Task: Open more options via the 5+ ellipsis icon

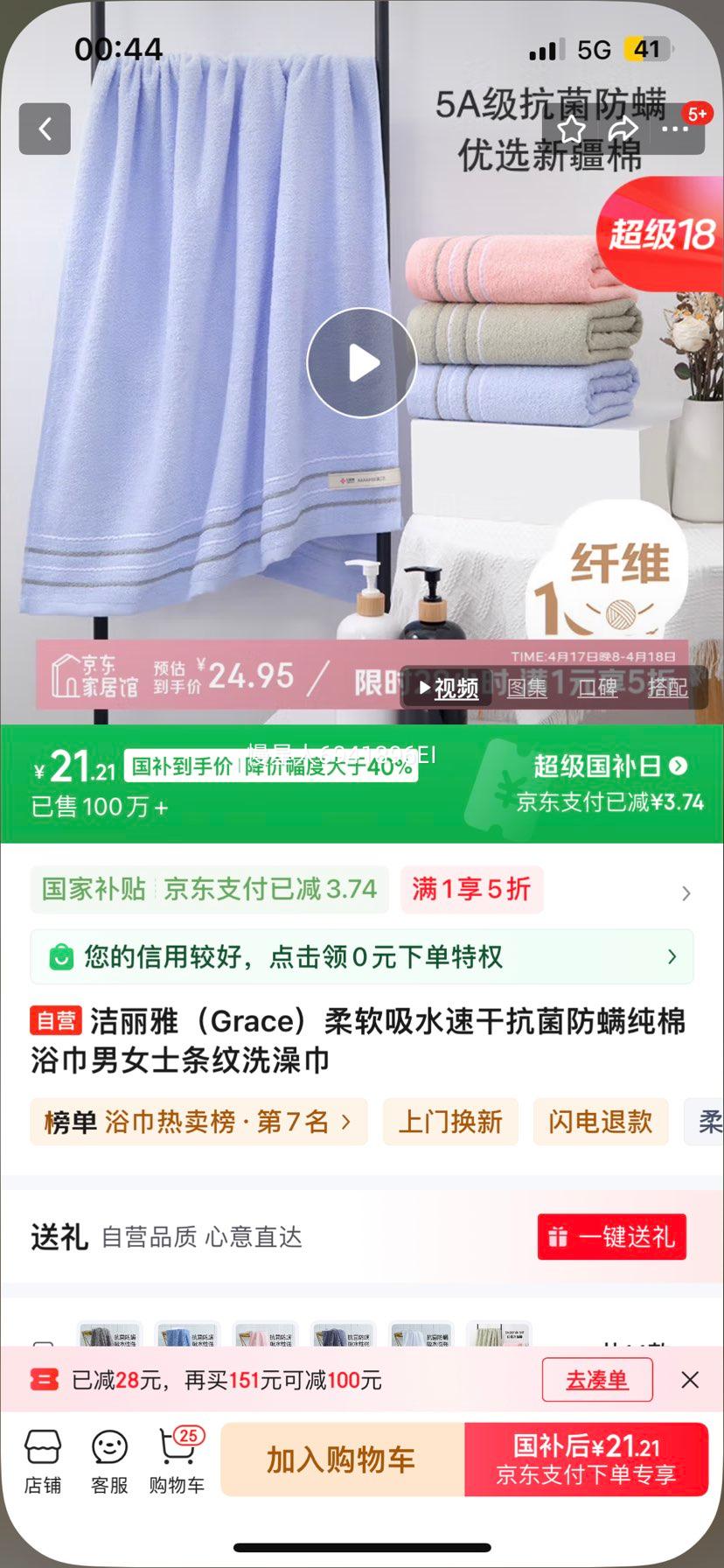Action: pos(676,129)
